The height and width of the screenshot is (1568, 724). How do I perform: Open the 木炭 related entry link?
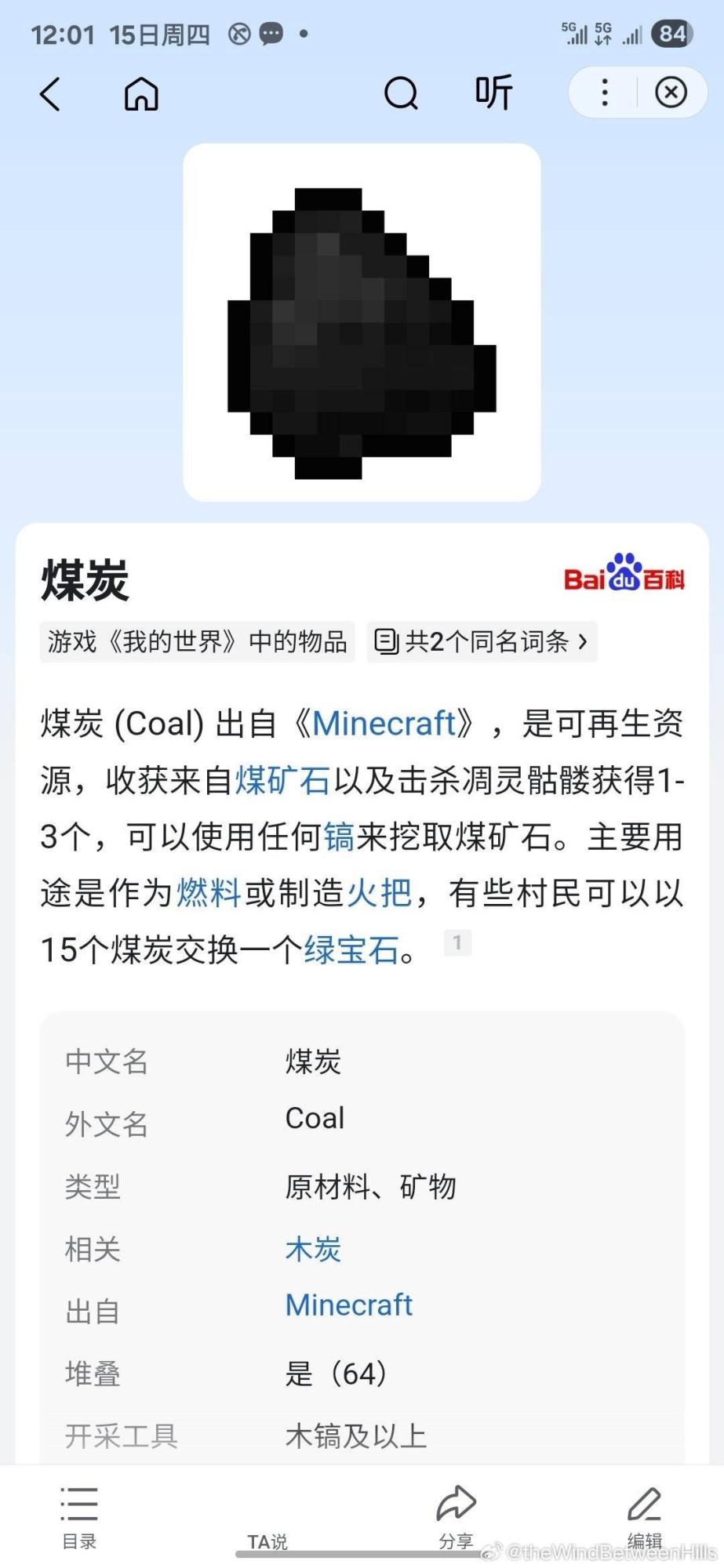pyautogui.click(x=313, y=1249)
